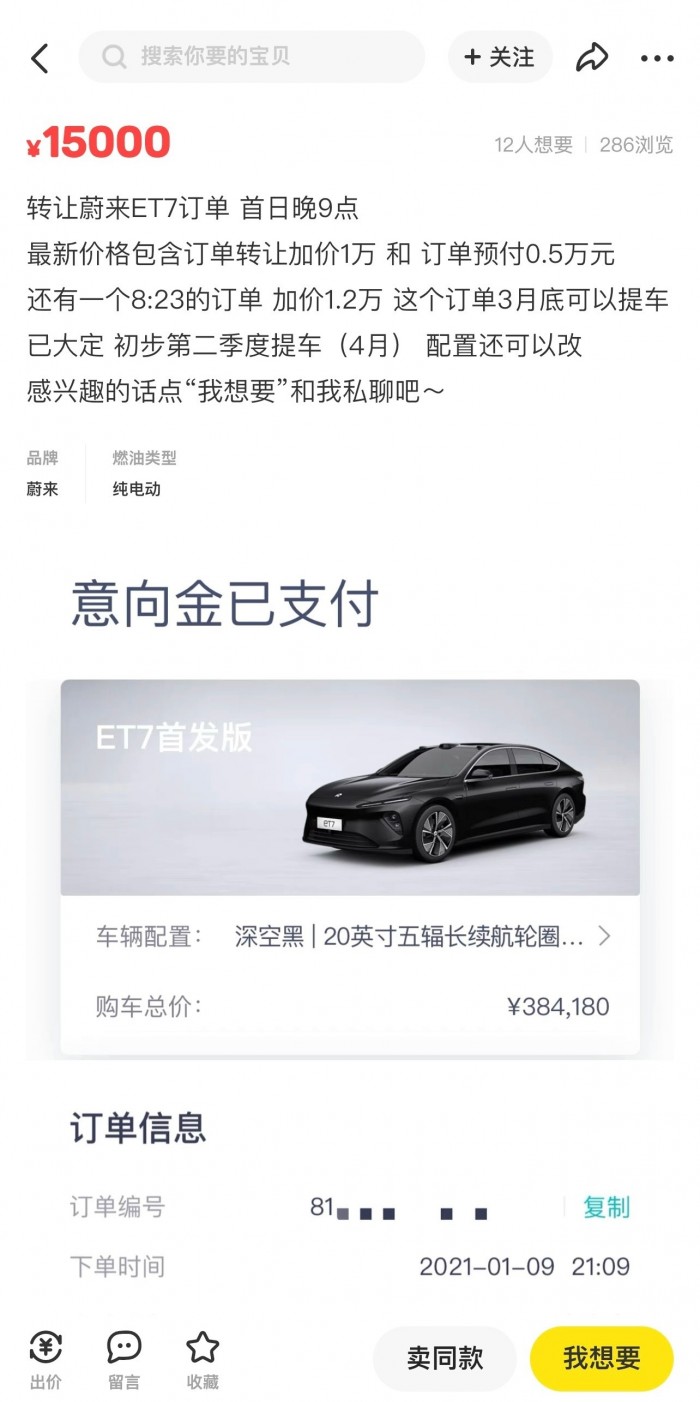Tap the yellow 我想要 button
The width and height of the screenshot is (700, 1402).
(601, 1358)
